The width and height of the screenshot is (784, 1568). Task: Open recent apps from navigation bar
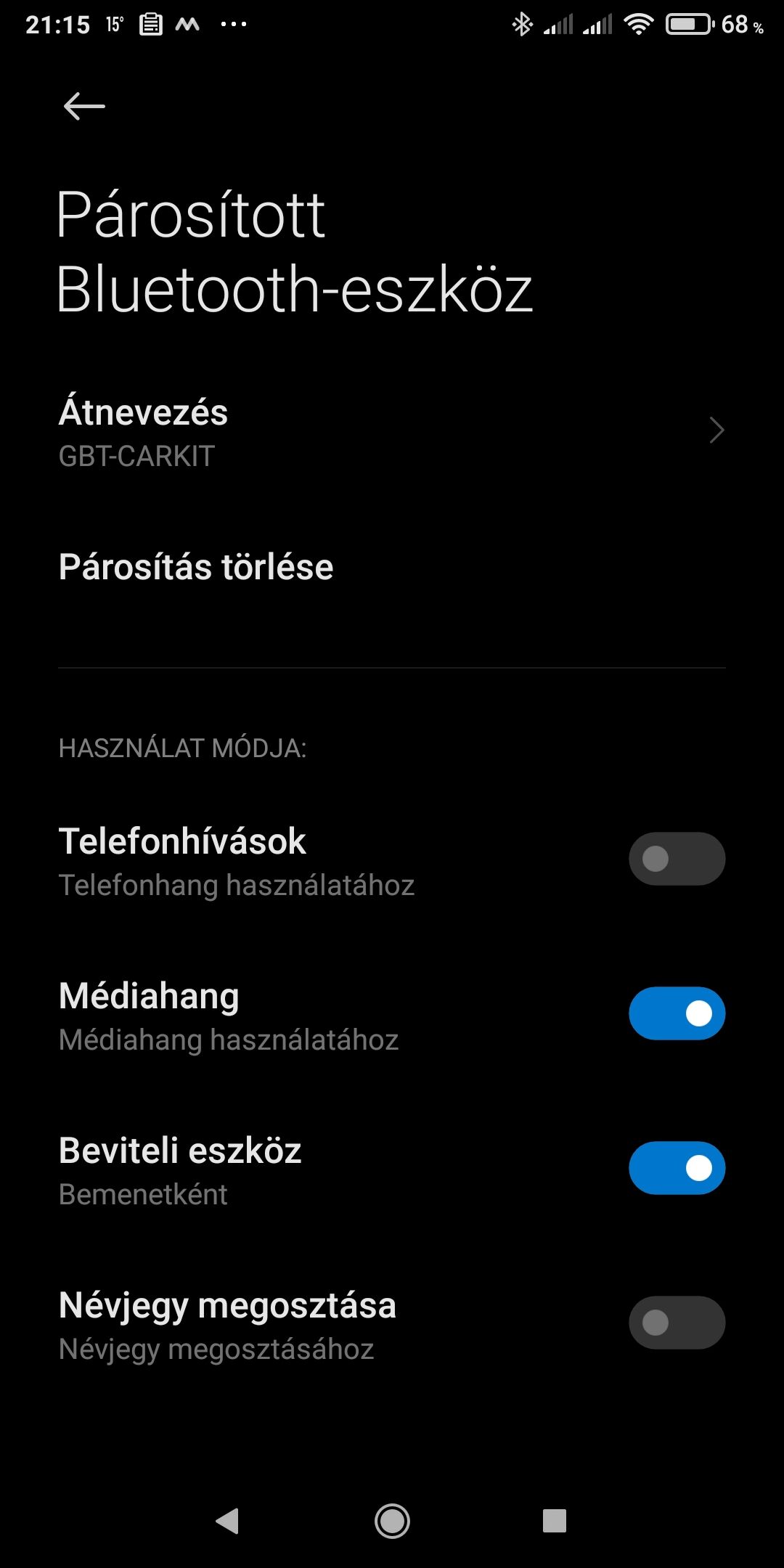(x=554, y=1521)
